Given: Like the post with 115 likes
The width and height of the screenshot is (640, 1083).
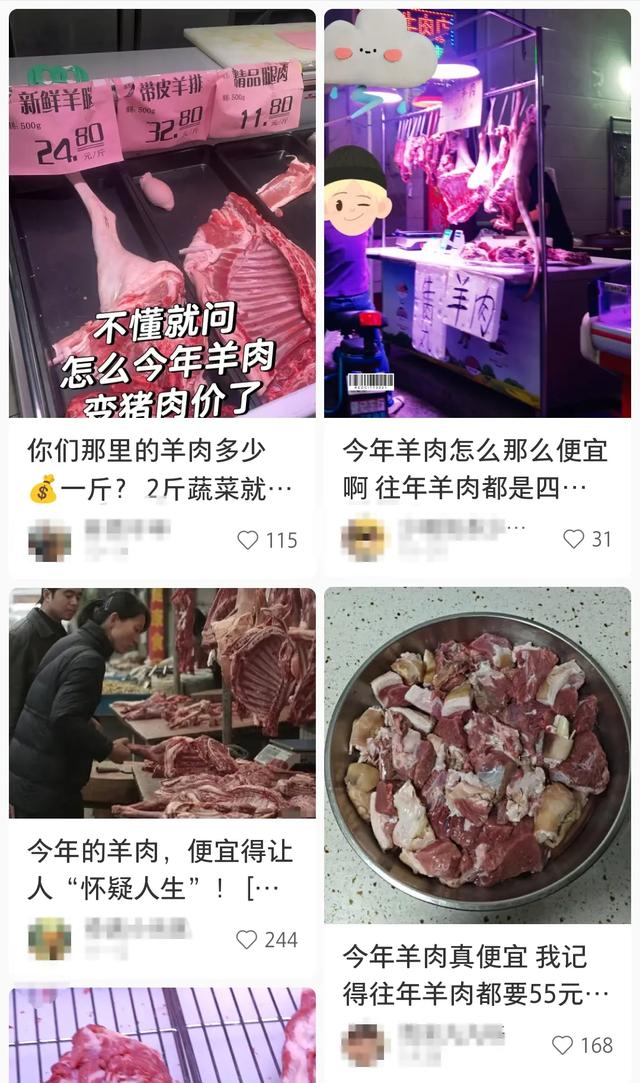Looking at the screenshot, I should coord(248,540).
